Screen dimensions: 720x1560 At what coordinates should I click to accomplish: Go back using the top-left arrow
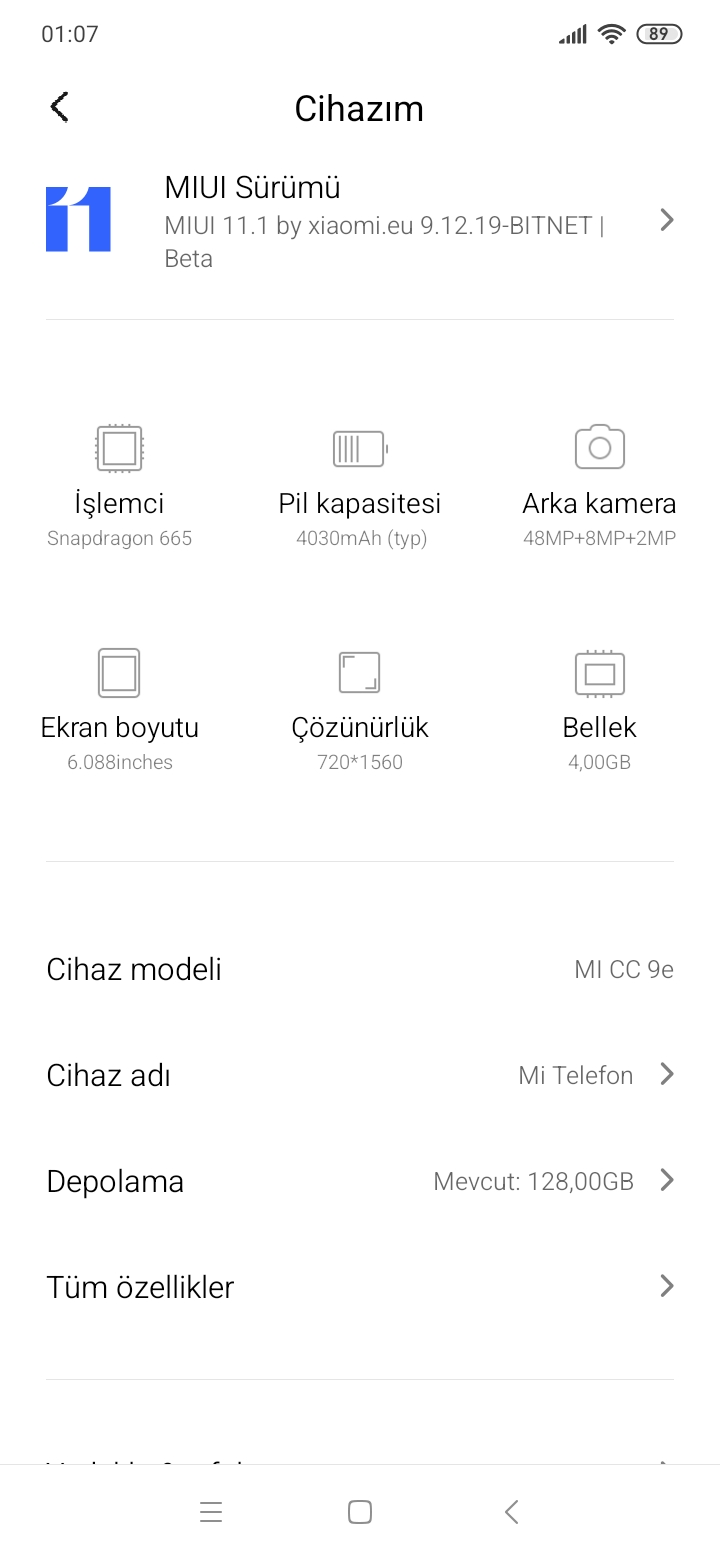click(60, 107)
